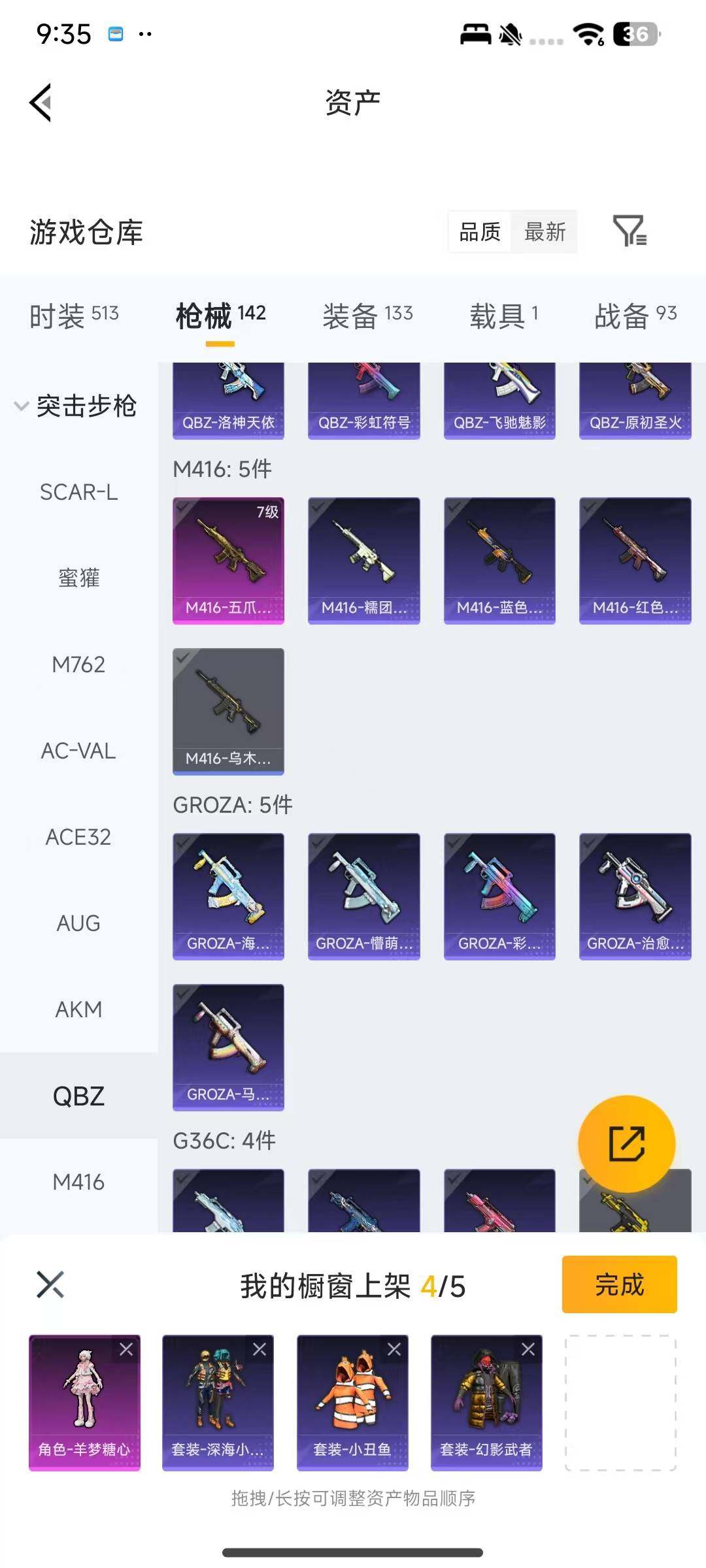
Task: Pick the QBZ-洛神天依 skin
Action: click(x=228, y=400)
